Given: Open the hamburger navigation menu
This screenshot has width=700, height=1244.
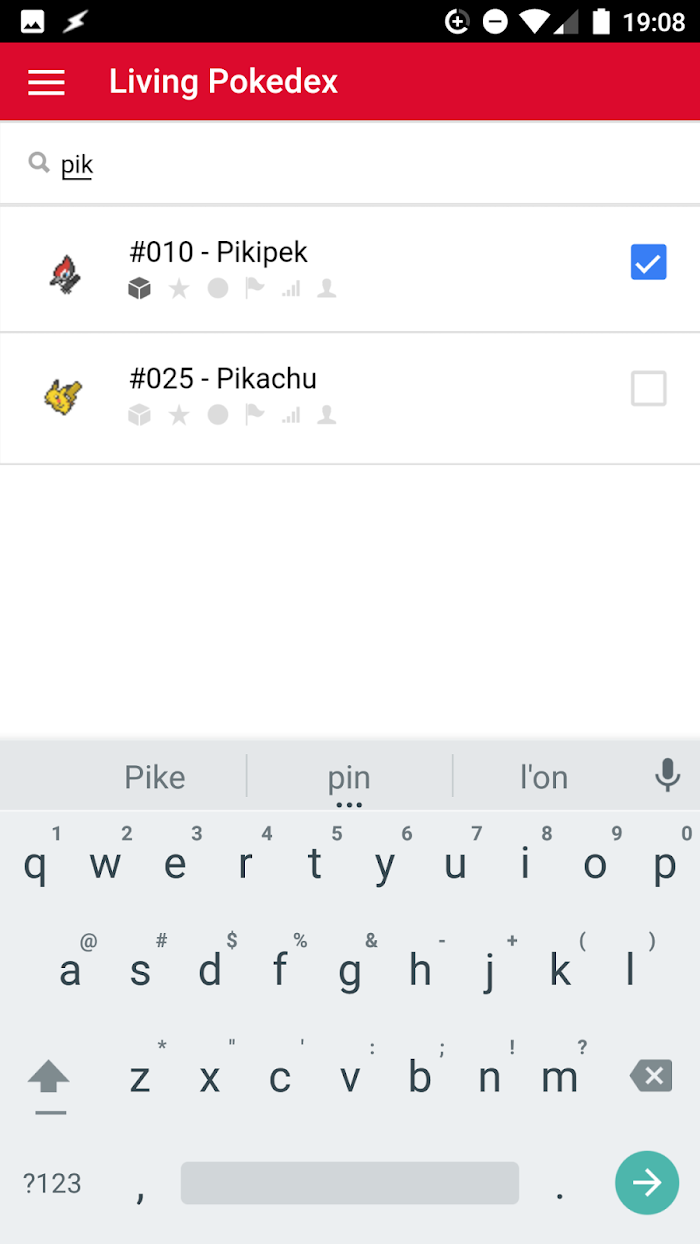Looking at the screenshot, I should pos(46,82).
